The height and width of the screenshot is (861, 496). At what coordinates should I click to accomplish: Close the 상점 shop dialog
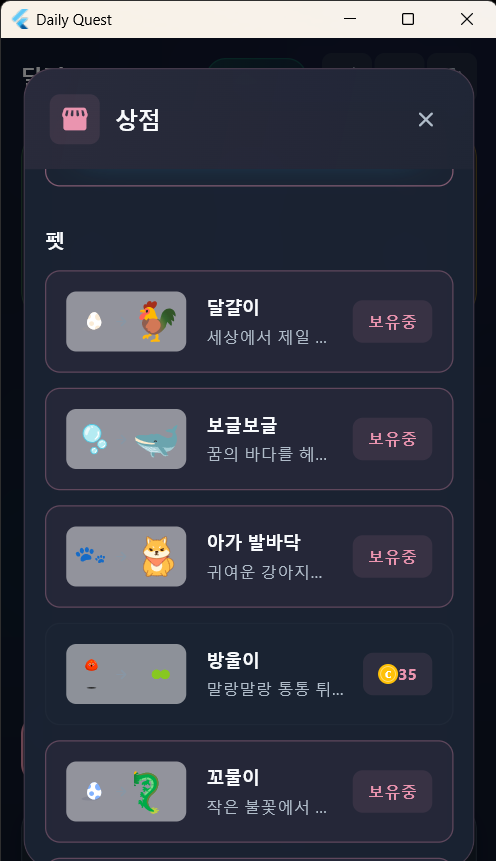coord(426,119)
